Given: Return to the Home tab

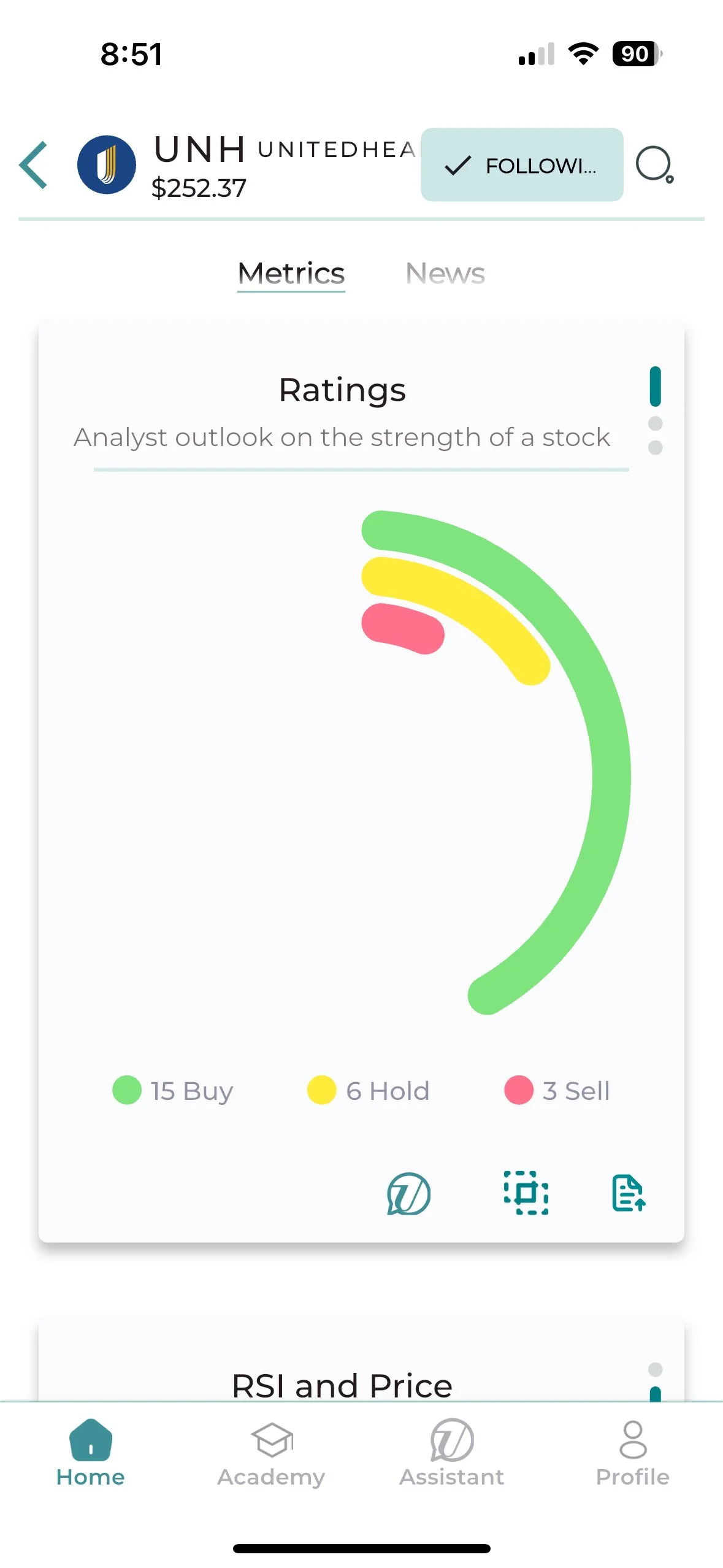Looking at the screenshot, I should pyautogui.click(x=91, y=1453).
